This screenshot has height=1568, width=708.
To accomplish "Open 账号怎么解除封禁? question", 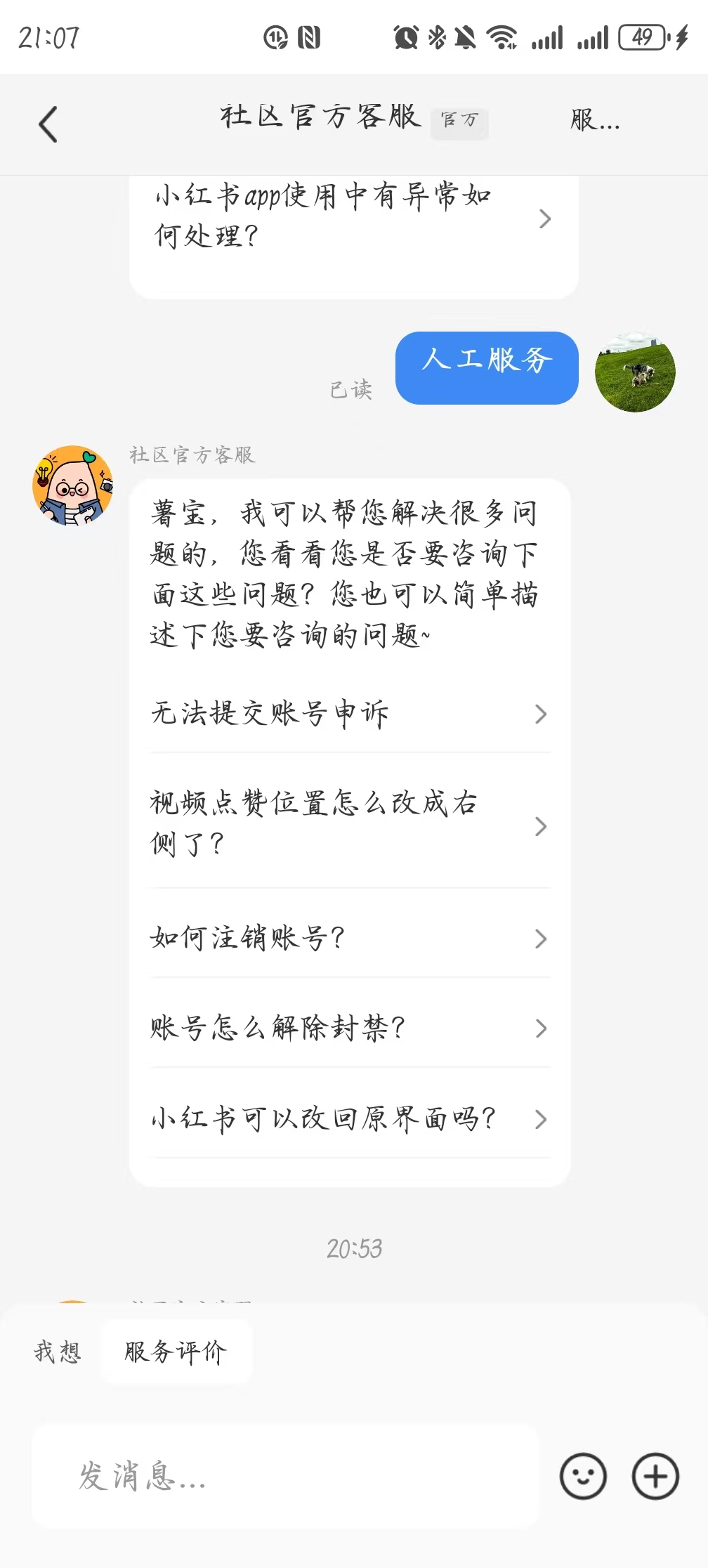I will tap(350, 1028).
